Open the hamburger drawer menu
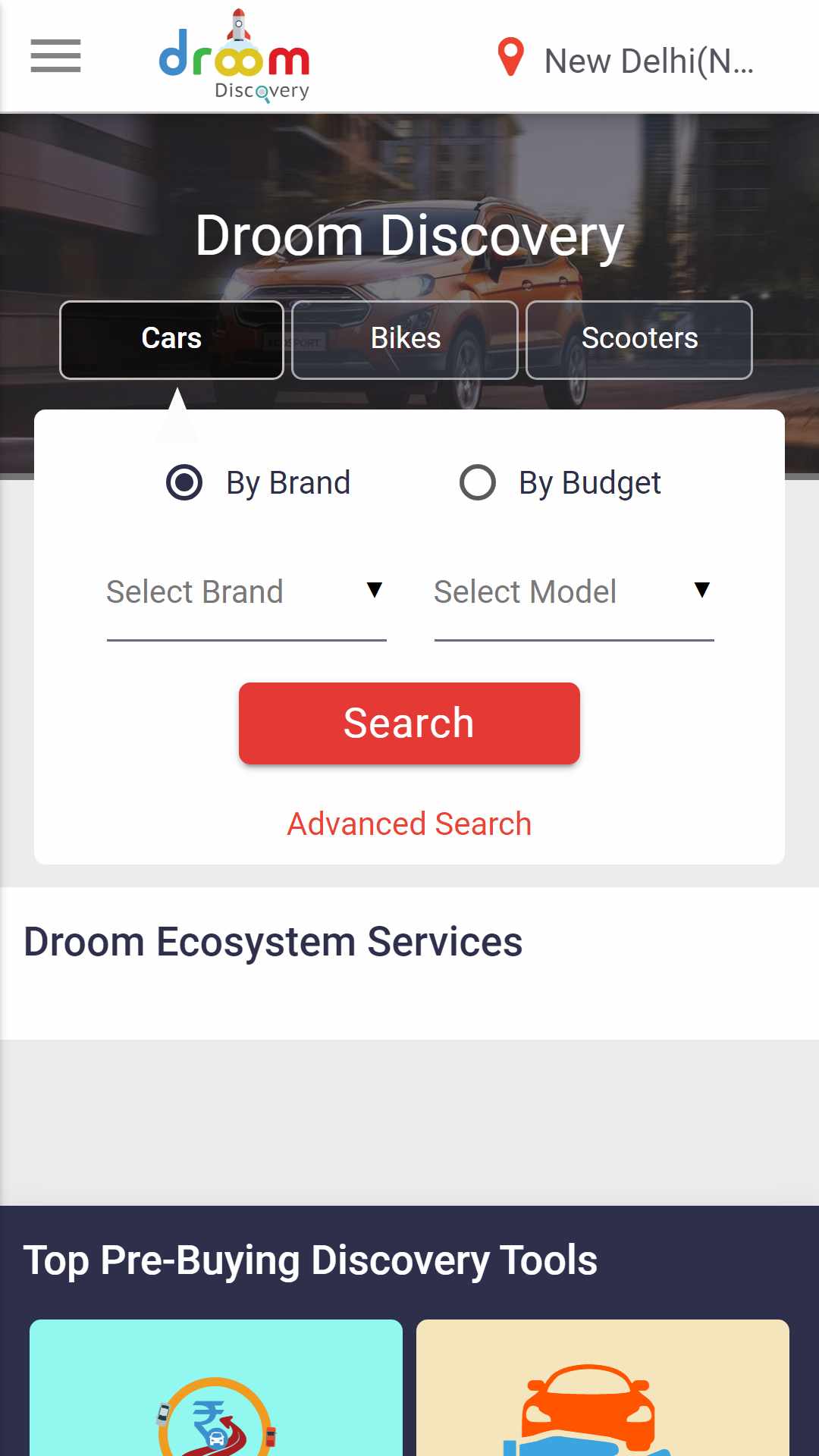819x1456 pixels. click(55, 56)
